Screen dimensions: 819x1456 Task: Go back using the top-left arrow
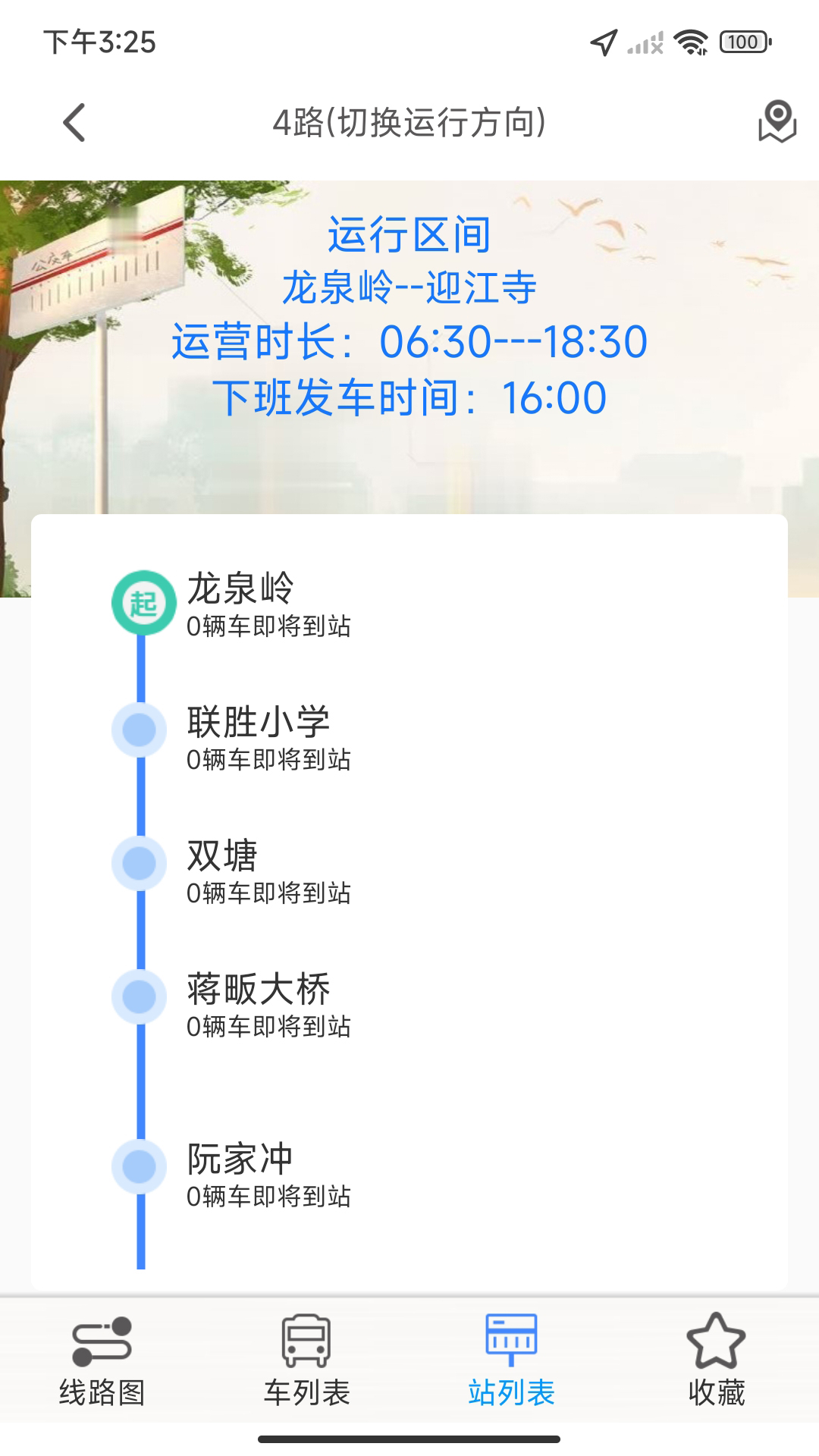pyautogui.click(x=74, y=123)
